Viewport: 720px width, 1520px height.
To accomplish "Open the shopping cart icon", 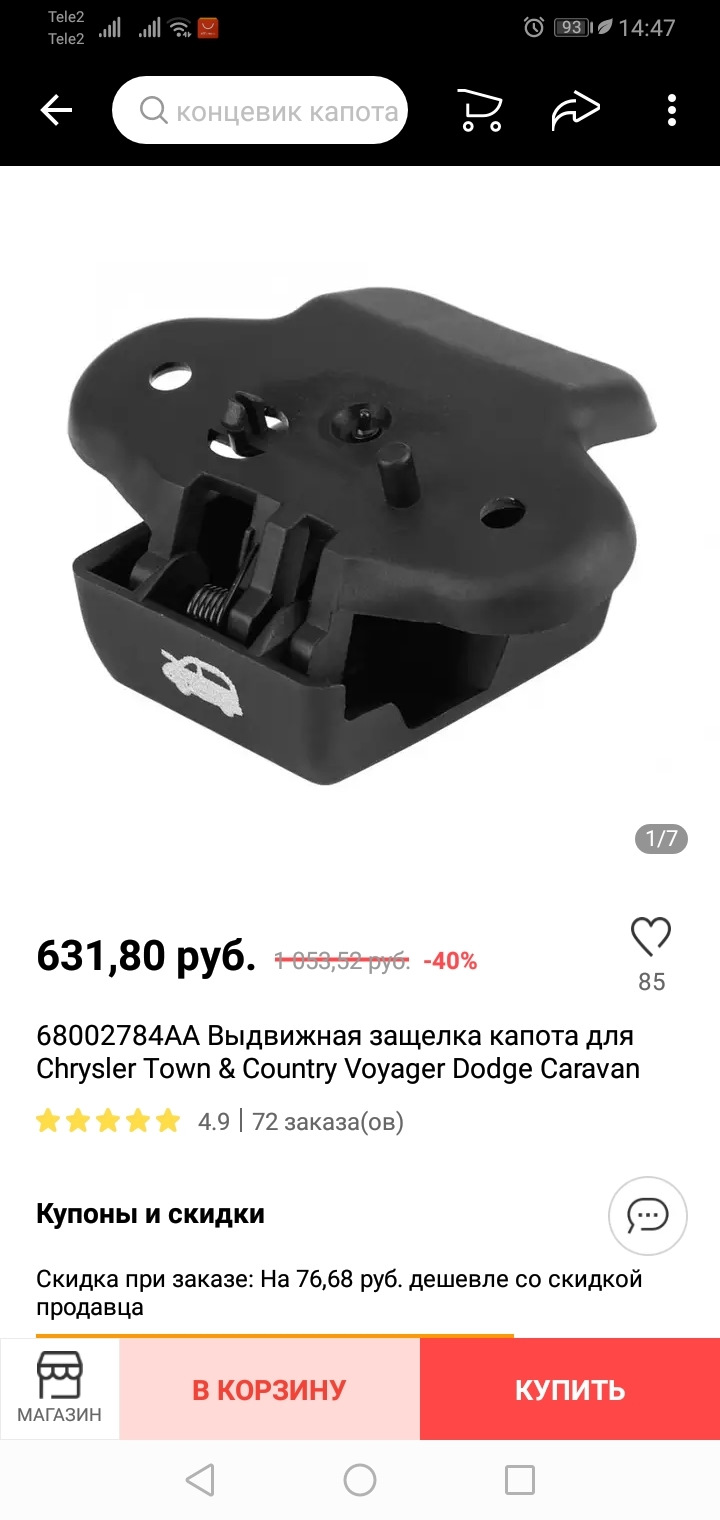I will (480, 111).
